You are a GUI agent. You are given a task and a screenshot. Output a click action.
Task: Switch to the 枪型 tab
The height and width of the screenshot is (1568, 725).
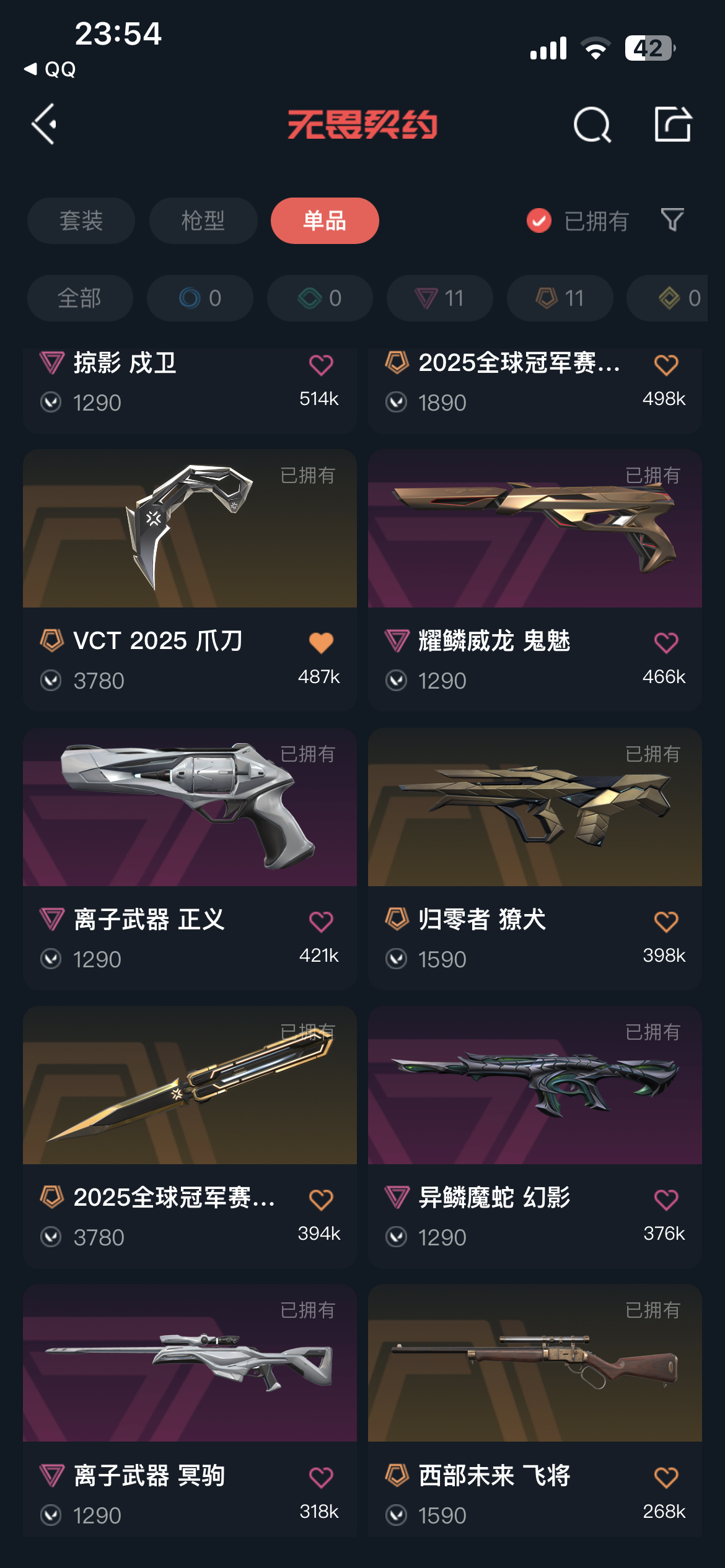click(203, 220)
